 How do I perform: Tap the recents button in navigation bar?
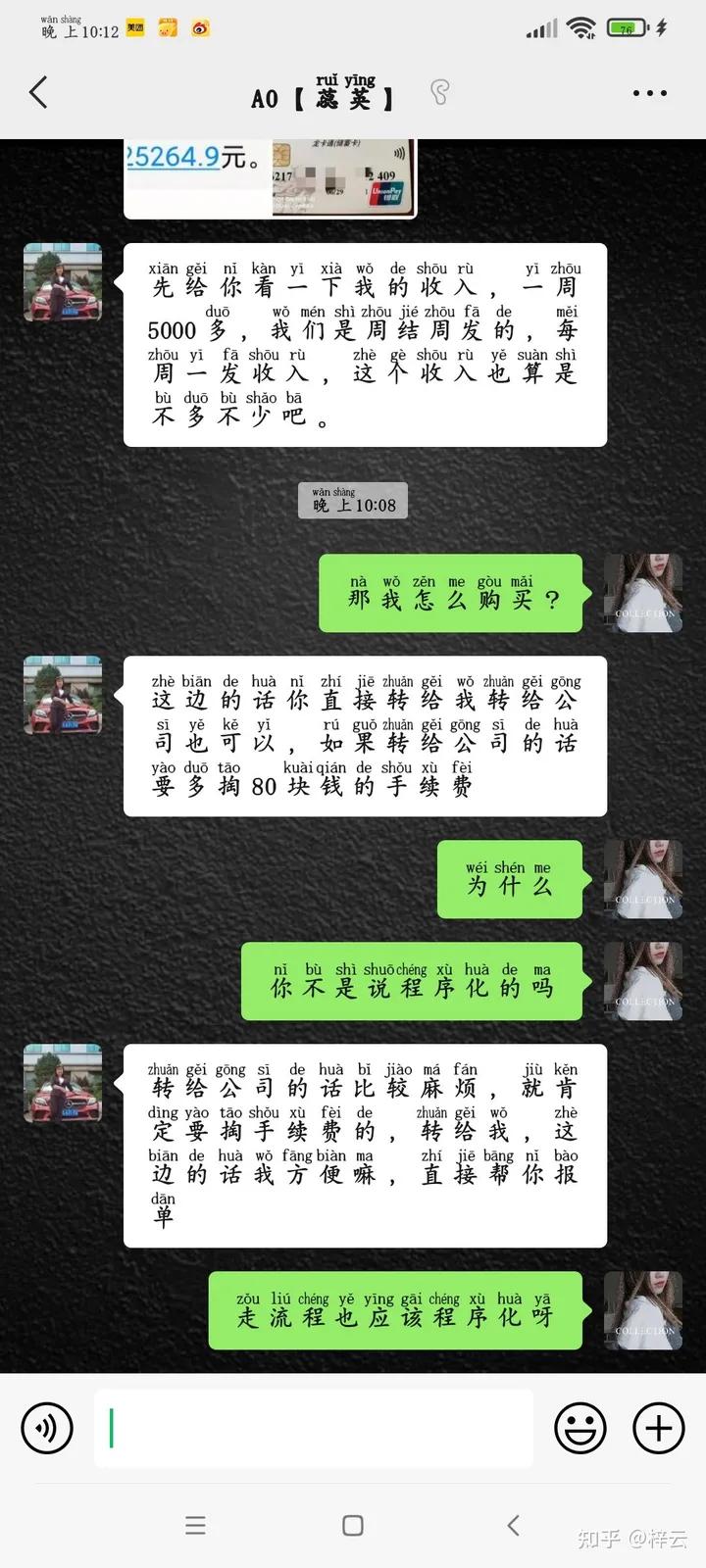pos(196,1525)
